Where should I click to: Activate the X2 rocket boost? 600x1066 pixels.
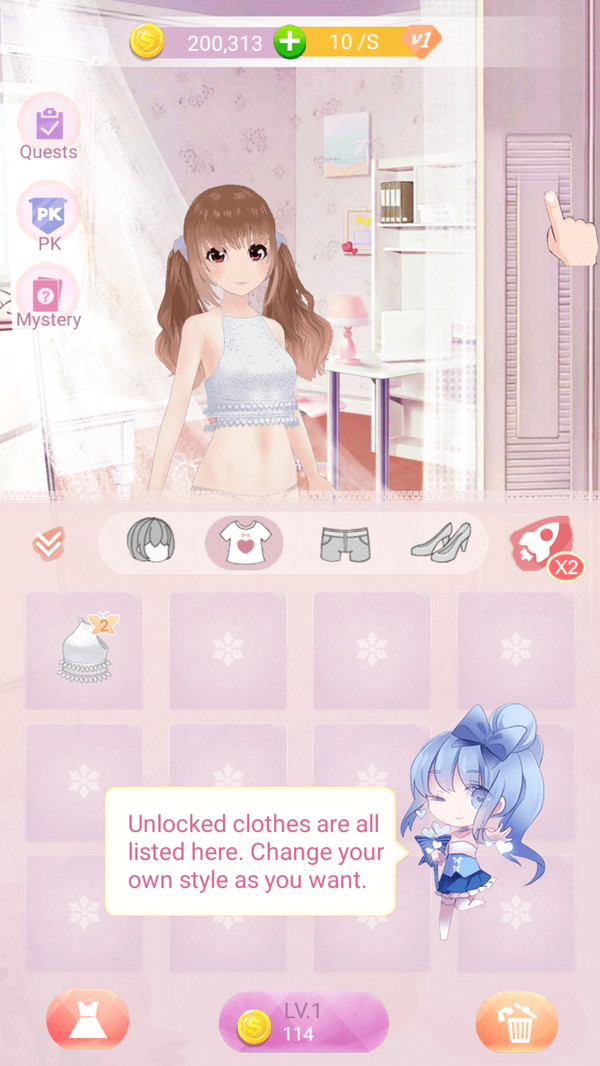click(543, 546)
